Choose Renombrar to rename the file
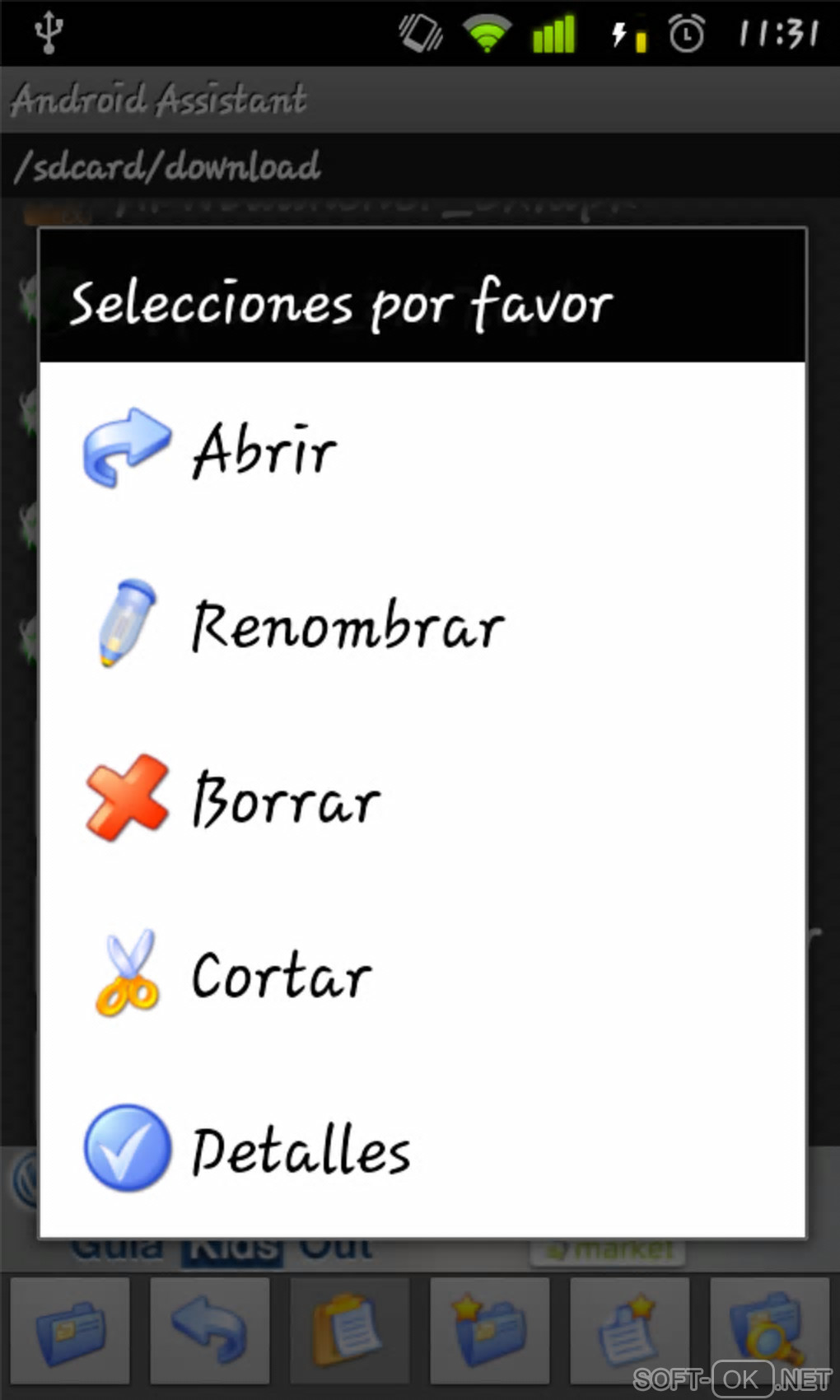 point(346,626)
